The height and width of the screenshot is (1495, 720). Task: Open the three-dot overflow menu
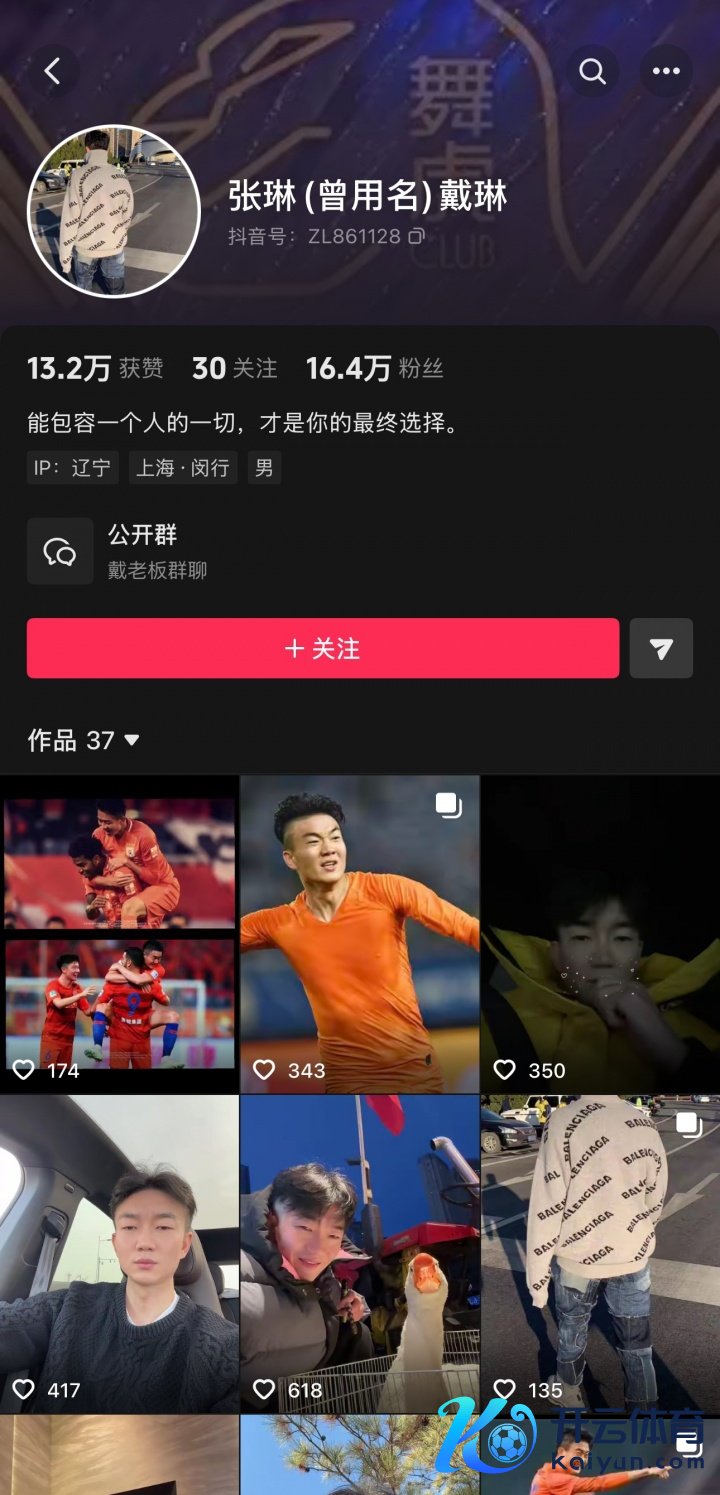point(666,71)
